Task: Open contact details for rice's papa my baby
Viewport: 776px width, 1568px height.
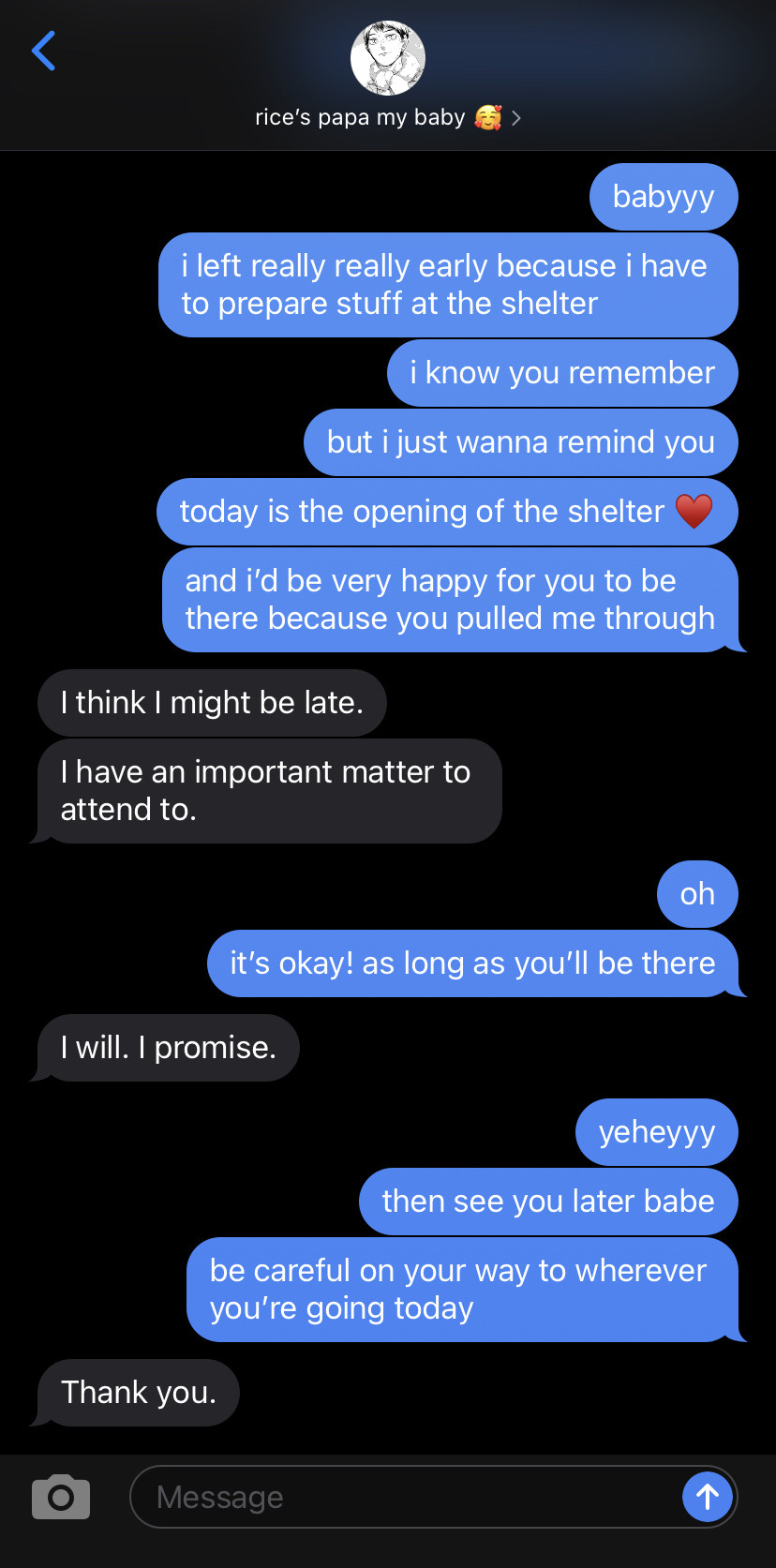Action: click(x=387, y=118)
